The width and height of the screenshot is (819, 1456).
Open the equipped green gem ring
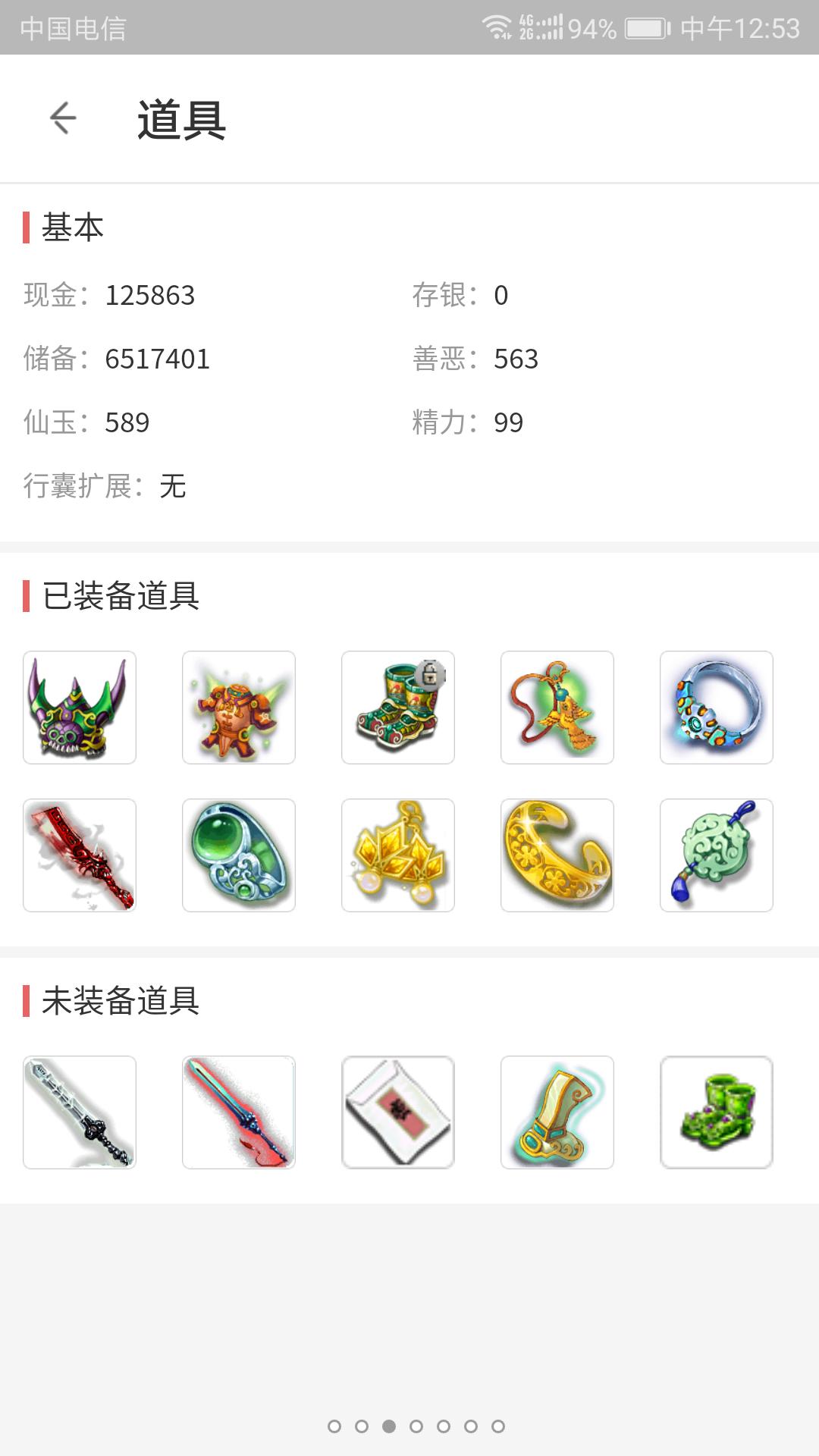pyautogui.click(x=239, y=855)
